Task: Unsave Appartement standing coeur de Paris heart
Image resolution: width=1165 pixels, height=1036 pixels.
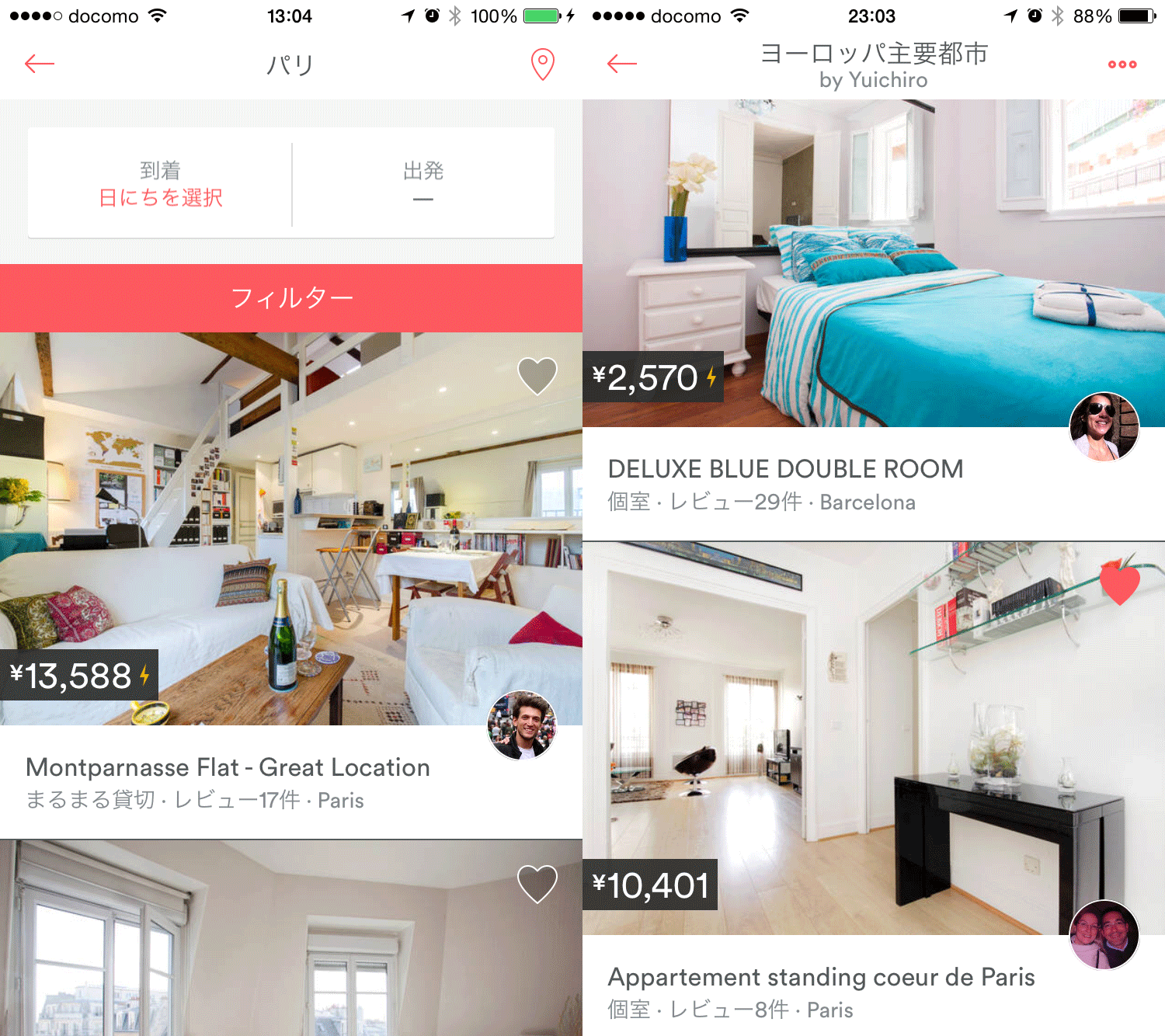Action: pos(1119,582)
